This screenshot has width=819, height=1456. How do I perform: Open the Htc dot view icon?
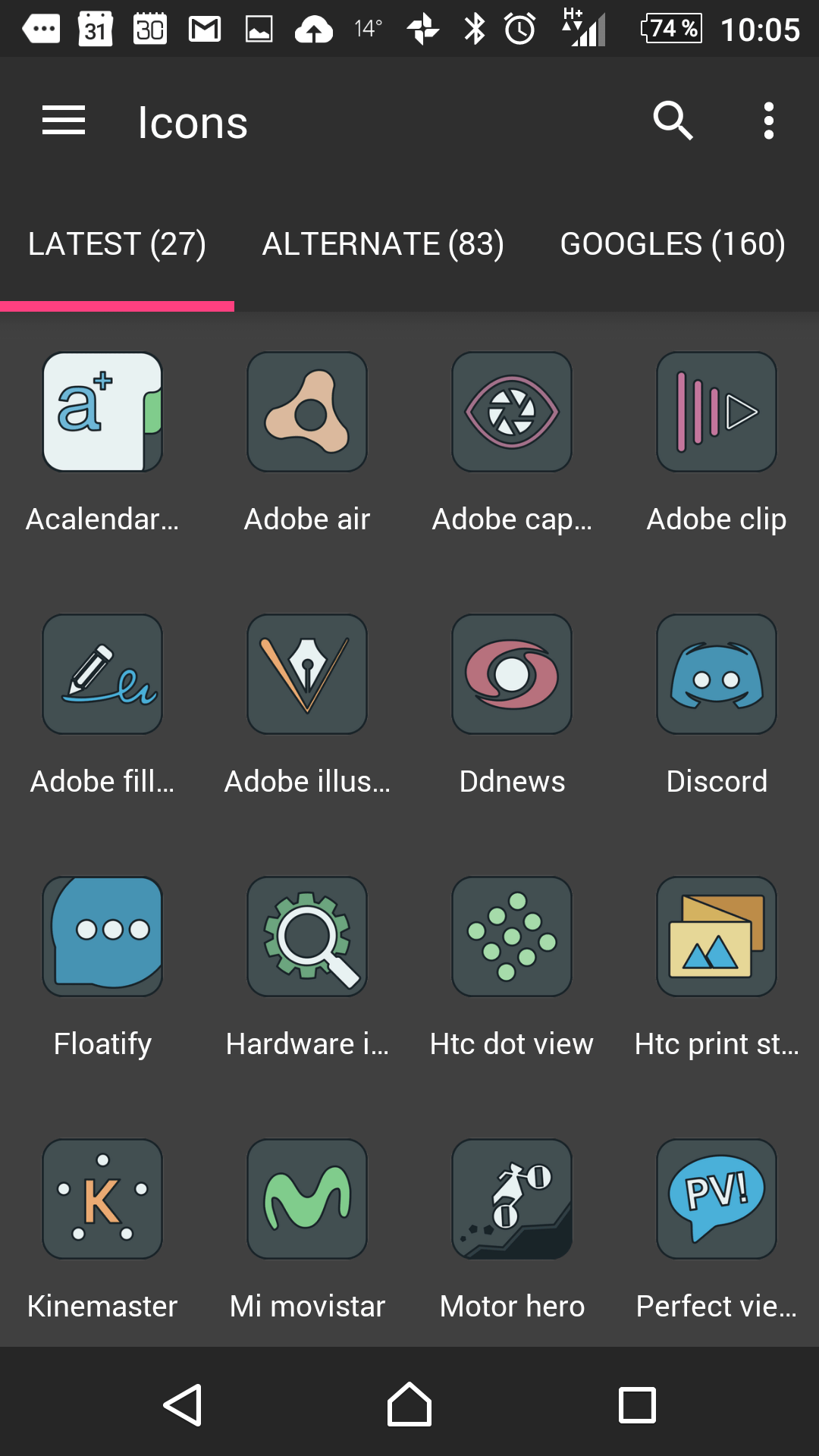512,937
